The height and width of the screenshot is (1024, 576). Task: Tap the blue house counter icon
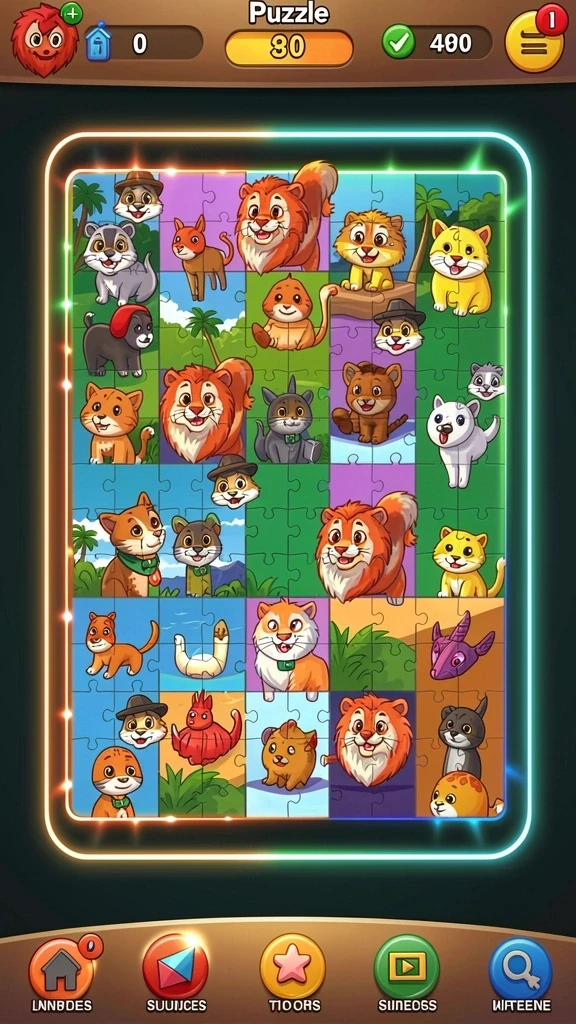[x=98, y=43]
